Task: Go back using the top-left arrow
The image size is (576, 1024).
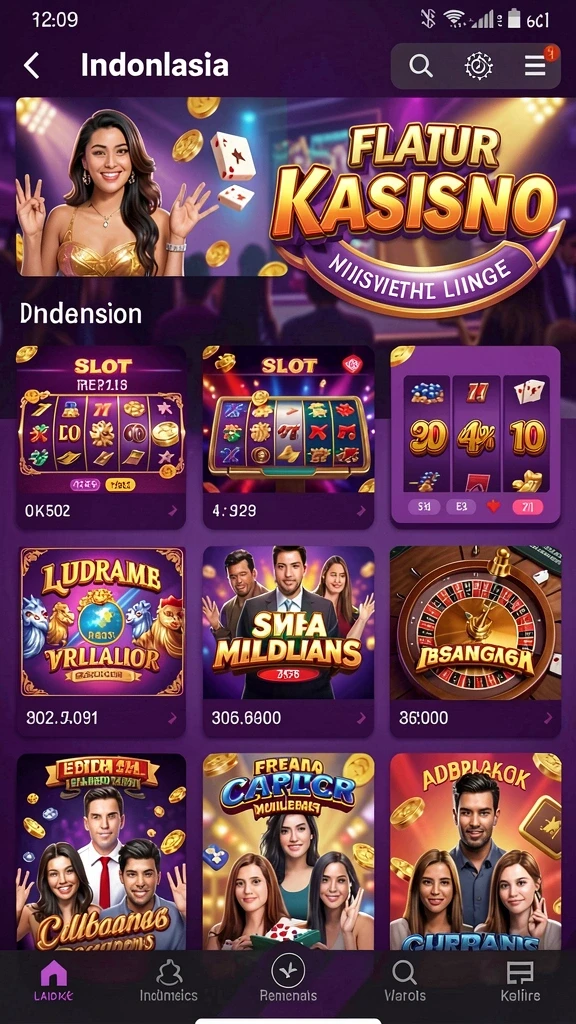Action: (x=31, y=66)
